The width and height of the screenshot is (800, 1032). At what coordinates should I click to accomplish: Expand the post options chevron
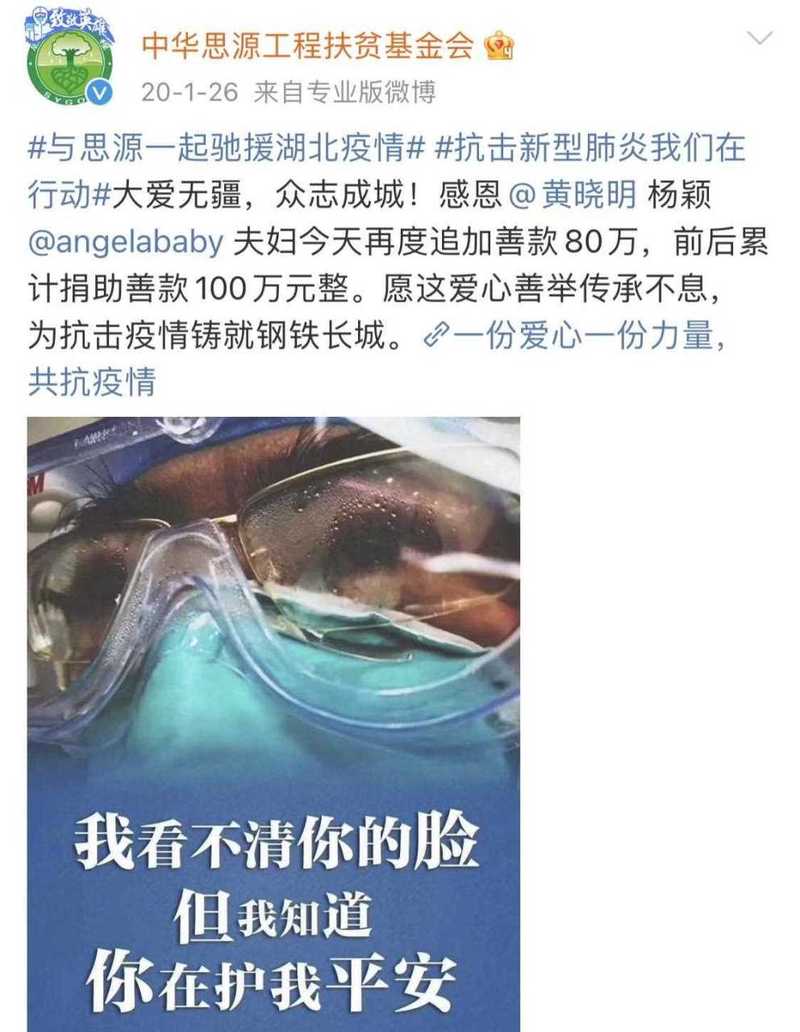(760, 39)
